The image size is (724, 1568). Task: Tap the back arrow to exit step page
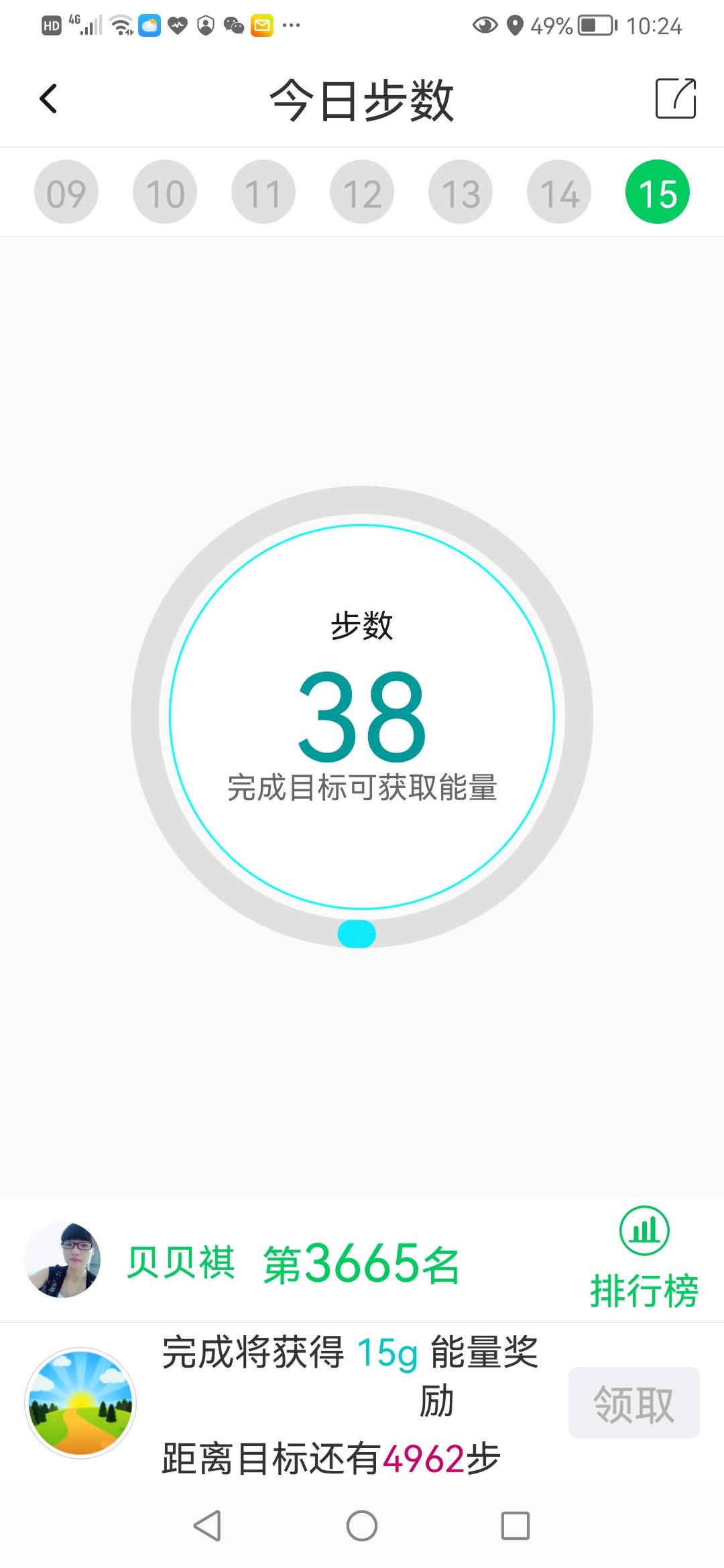click(47, 98)
